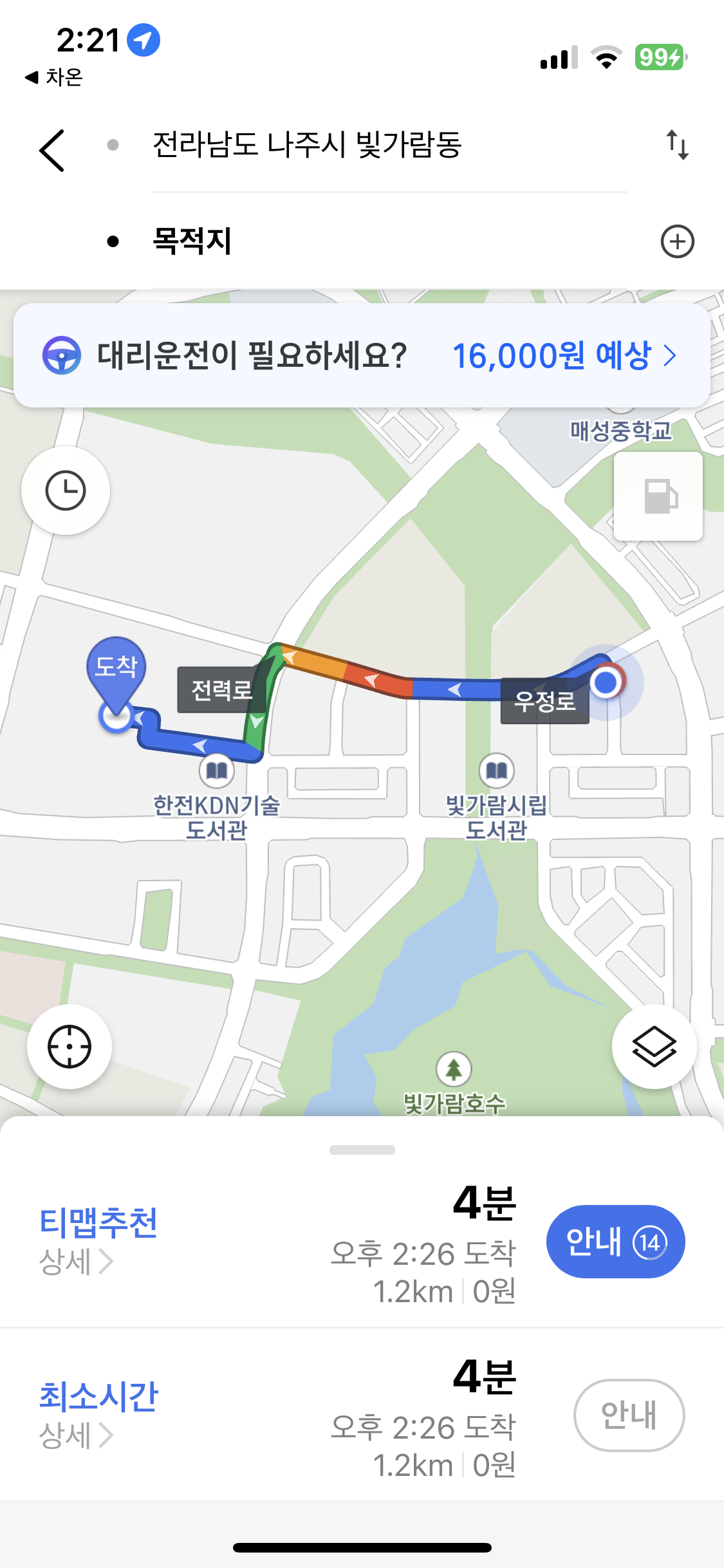Screen dimensions: 724x1568
Task: View 상세 details for 최소시간 route
Action: click(76, 1435)
